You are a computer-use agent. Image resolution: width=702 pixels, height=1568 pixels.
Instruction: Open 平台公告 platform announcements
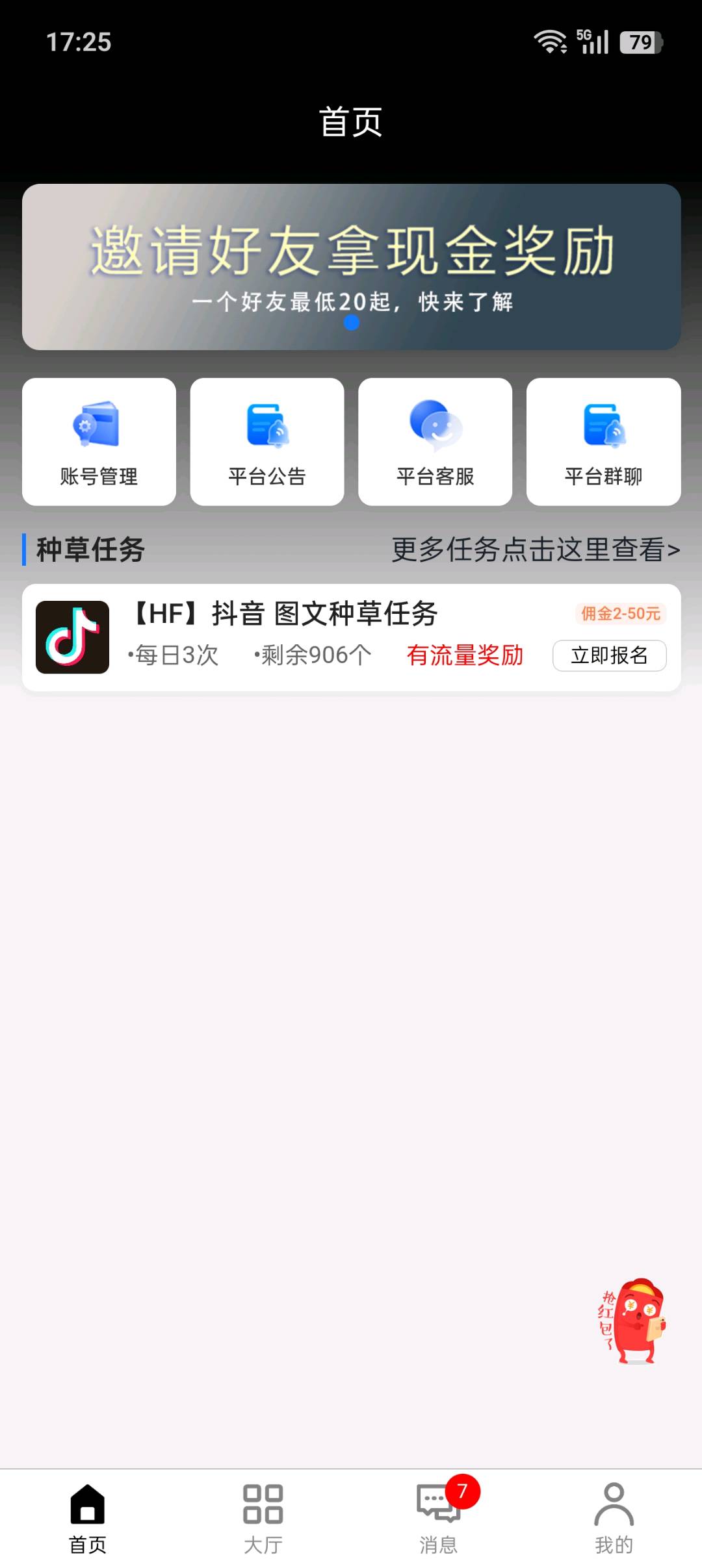point(266,441)
